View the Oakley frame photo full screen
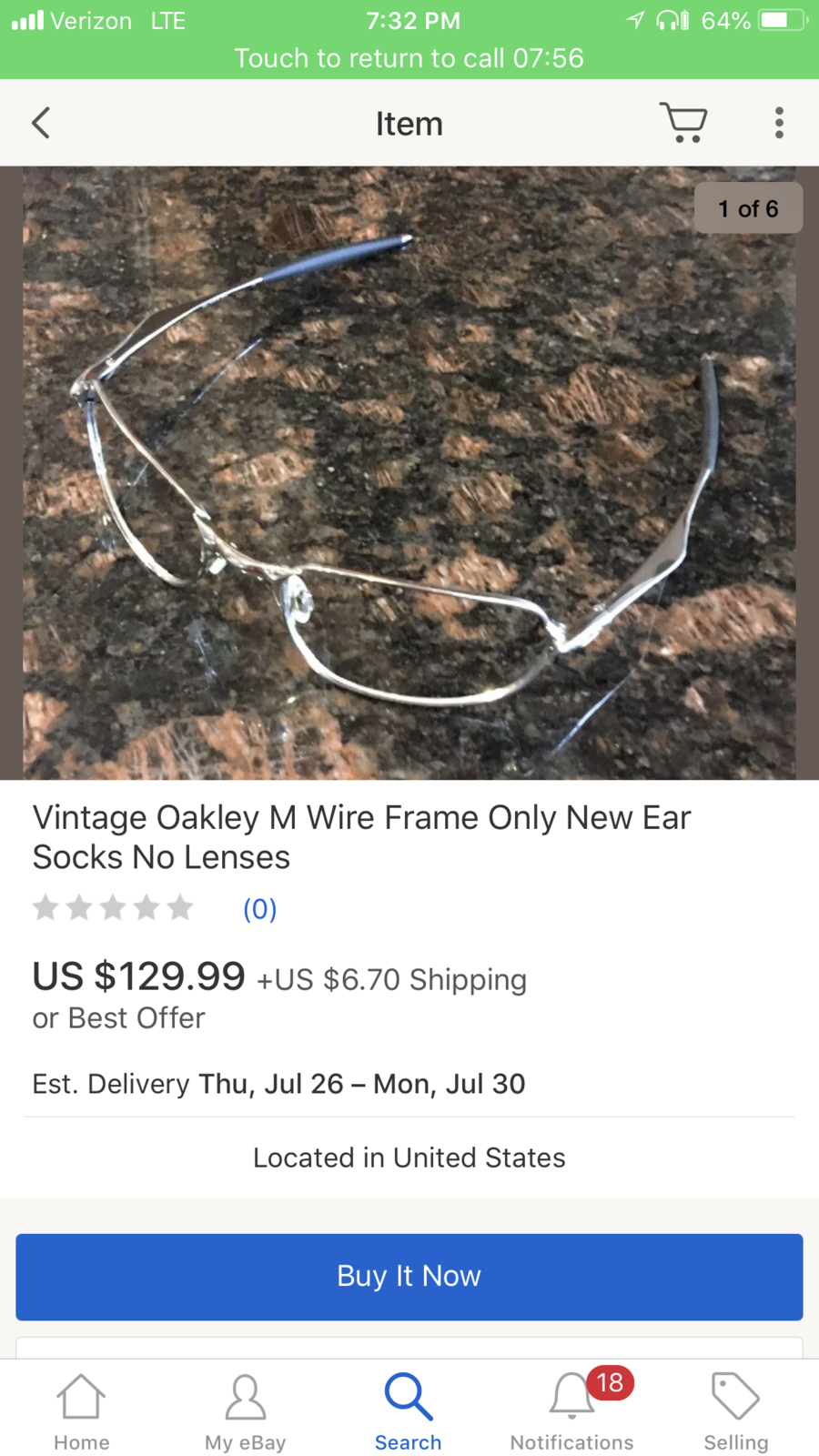Screen dimensions: 819x1456 coord(409,473)
